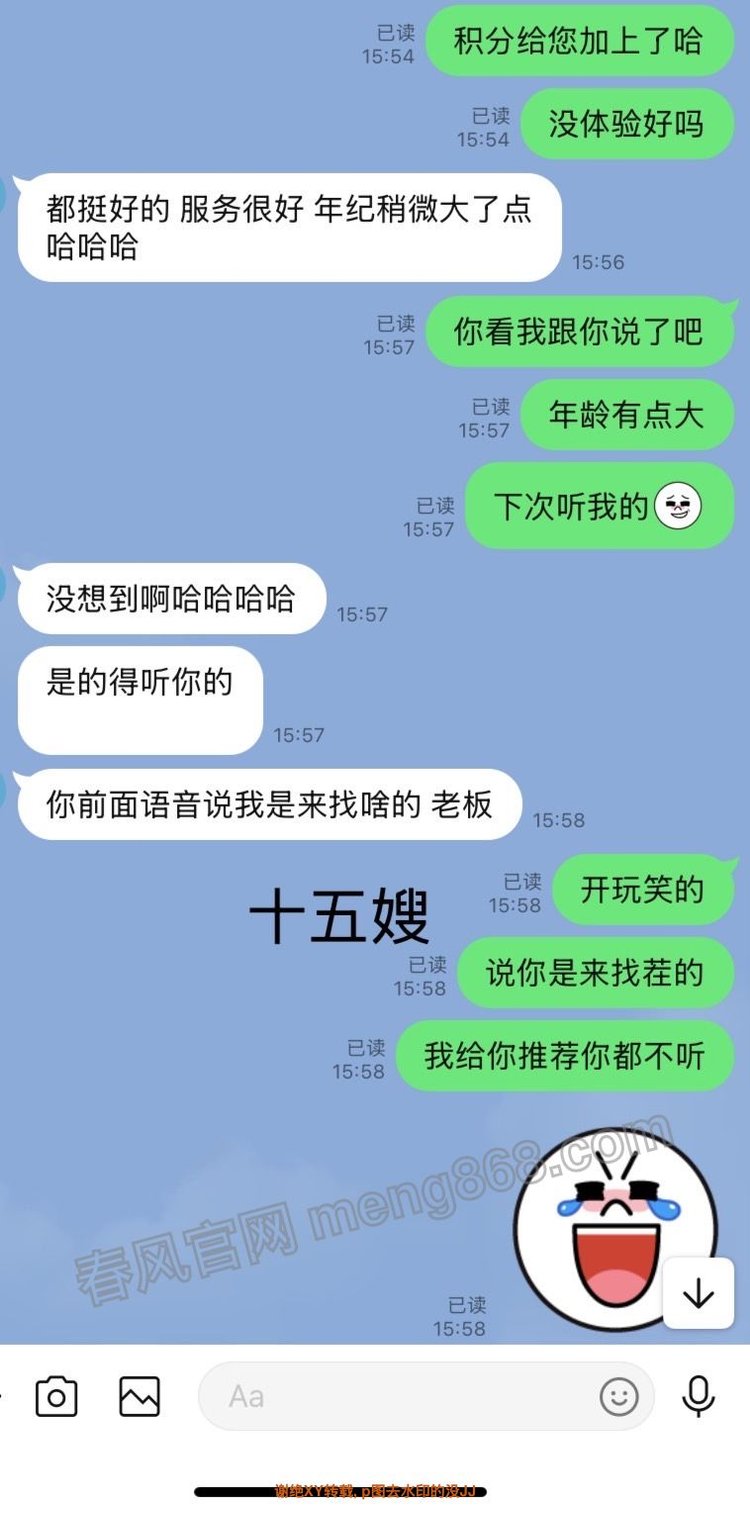The image size is (750, 1513).
Task: Tap the Aa message input field
Action: (x=400, y=1396)
